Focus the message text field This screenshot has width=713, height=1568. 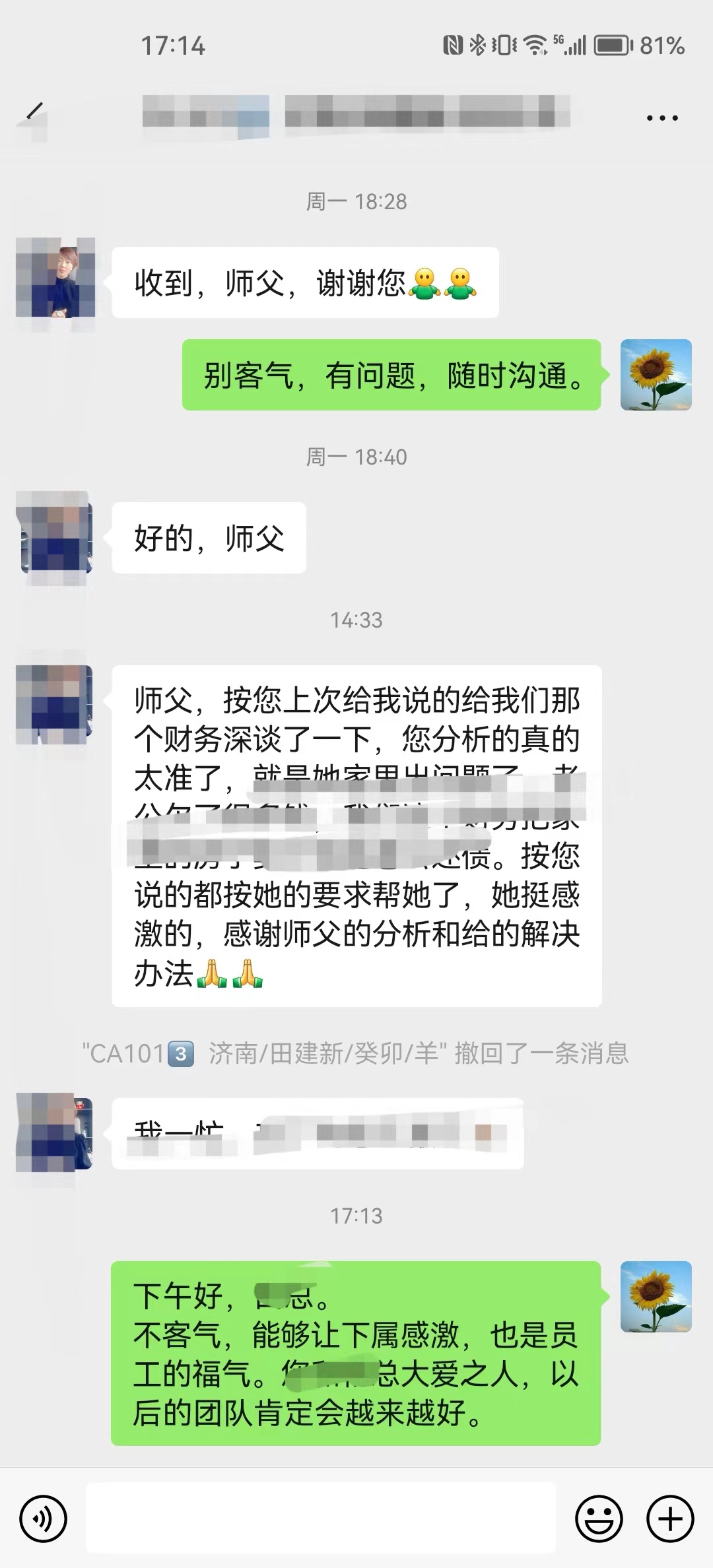(x=321, y=1518)
